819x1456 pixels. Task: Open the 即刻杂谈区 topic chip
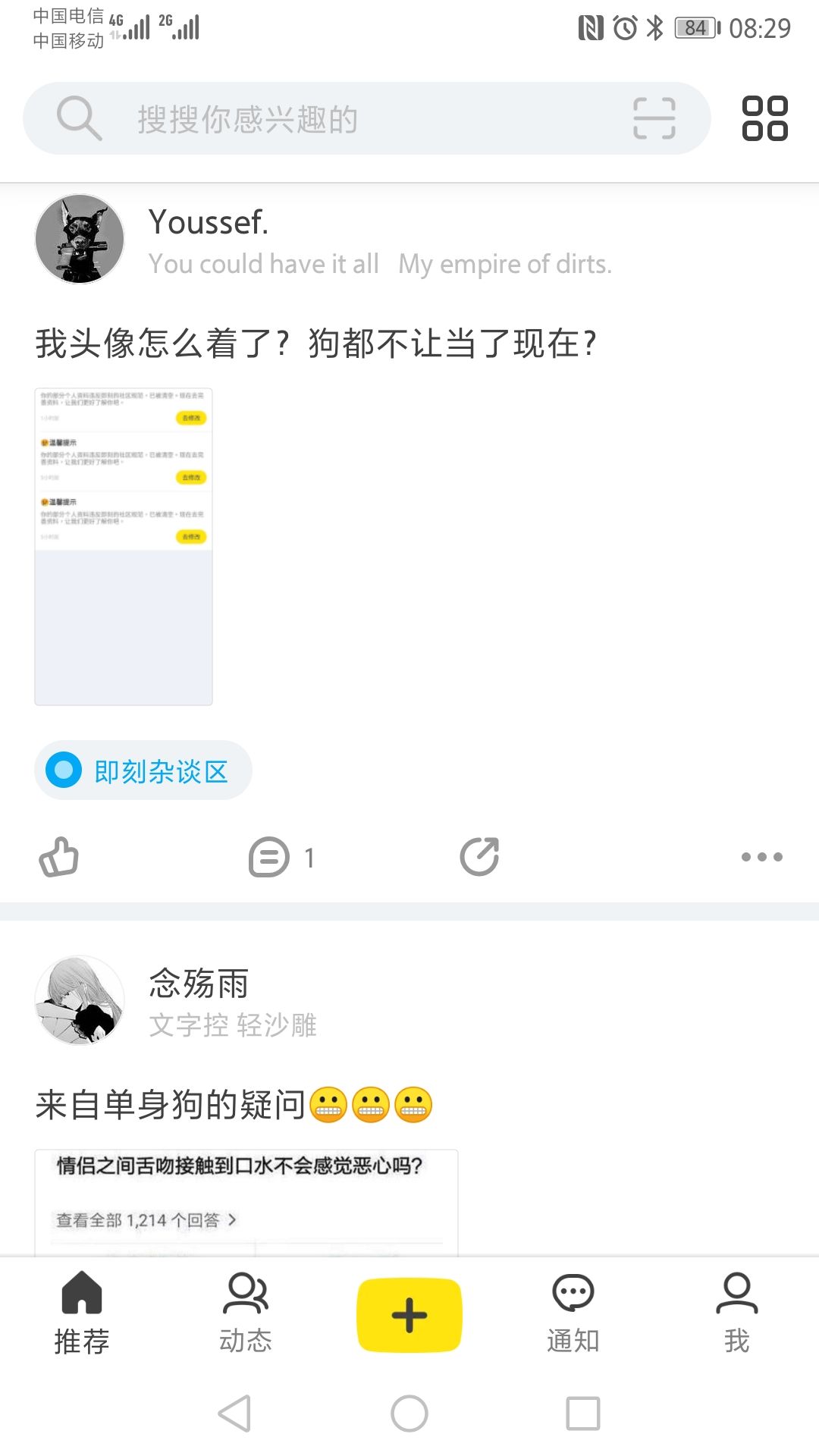point(143,770)
